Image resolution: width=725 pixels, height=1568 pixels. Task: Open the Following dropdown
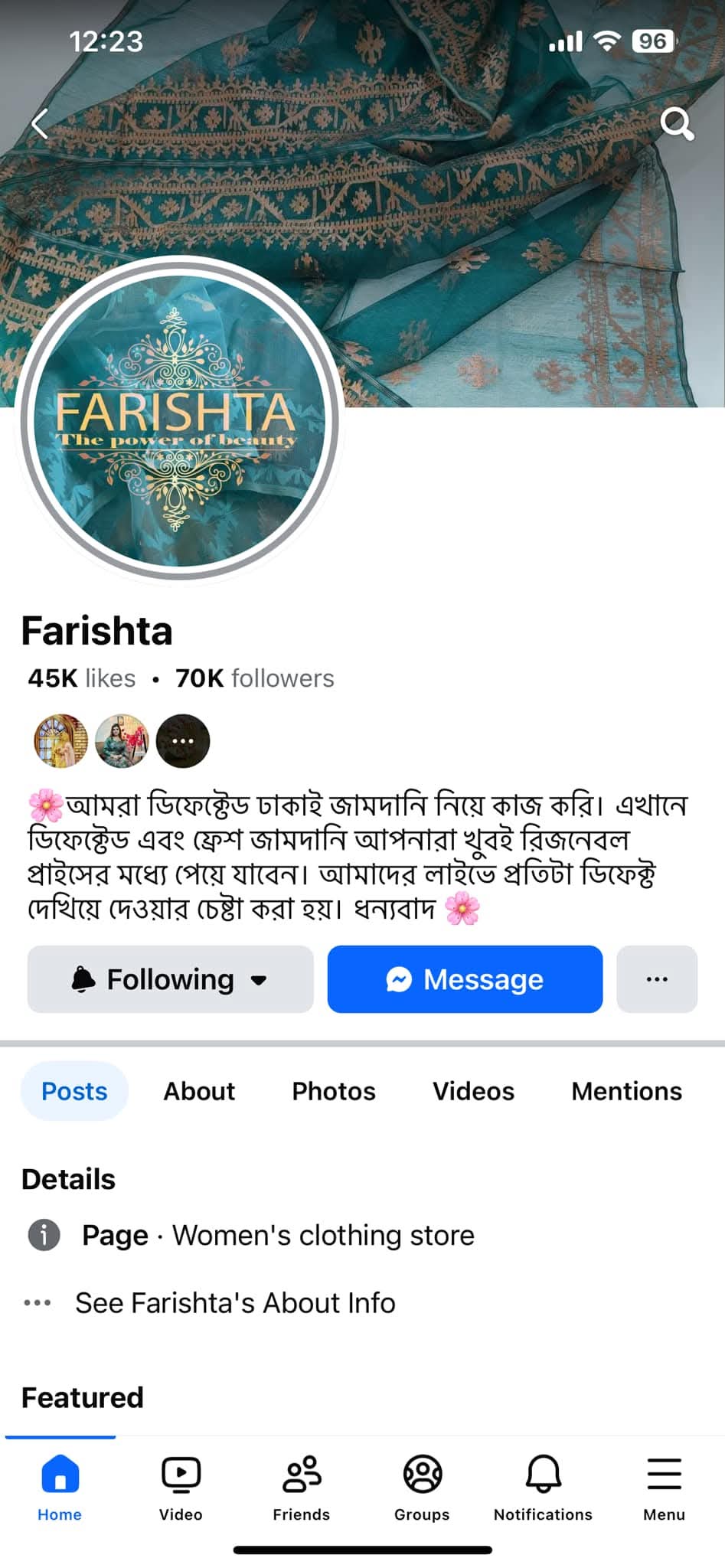tap(171, 978)
